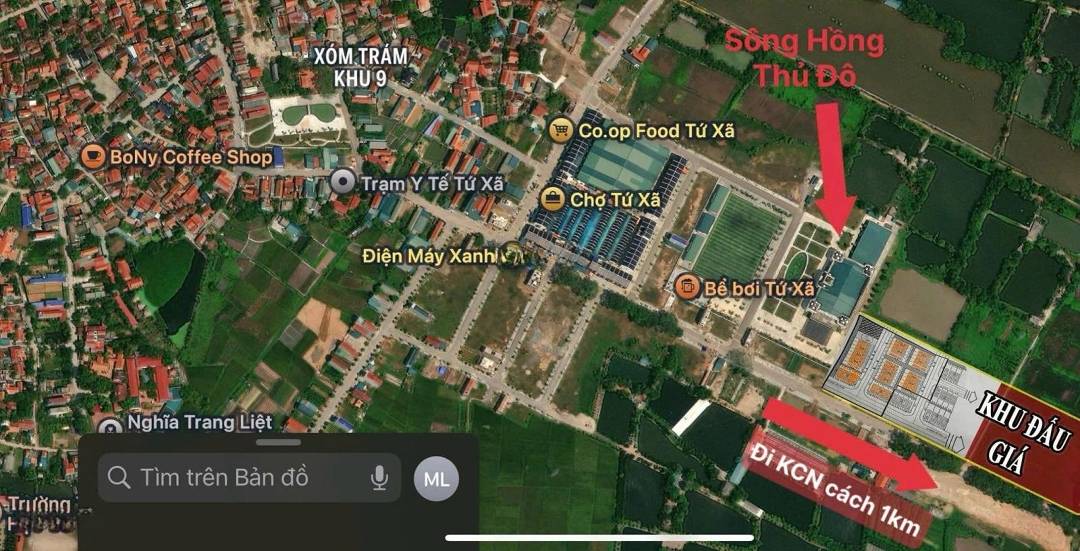This screenshot has width=1080, height=551.
Task: Open the BoNy Coffee Shop marker
Action: point(94,156)
